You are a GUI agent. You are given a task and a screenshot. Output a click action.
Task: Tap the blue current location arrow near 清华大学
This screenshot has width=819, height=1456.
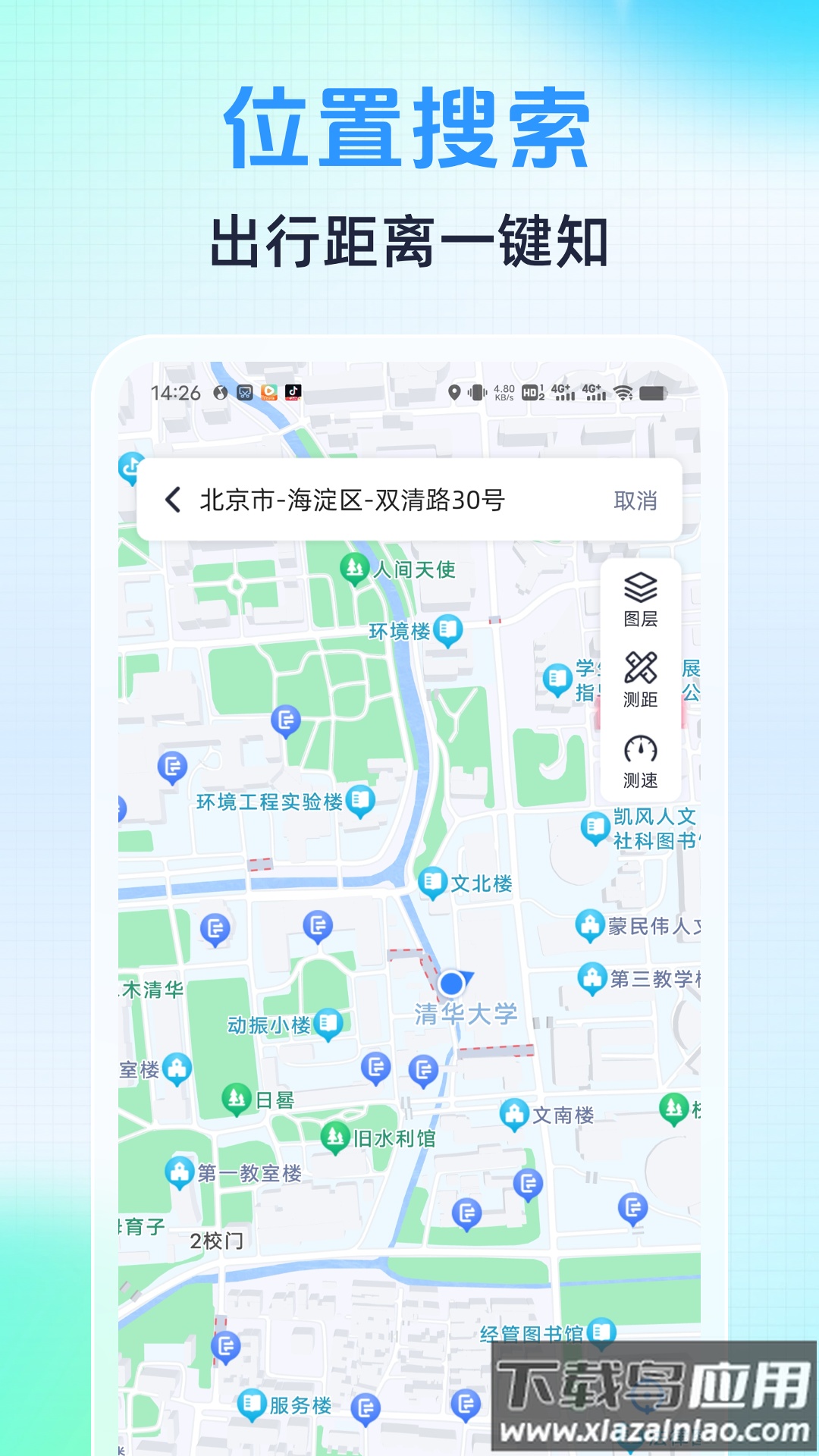(453, 982)
